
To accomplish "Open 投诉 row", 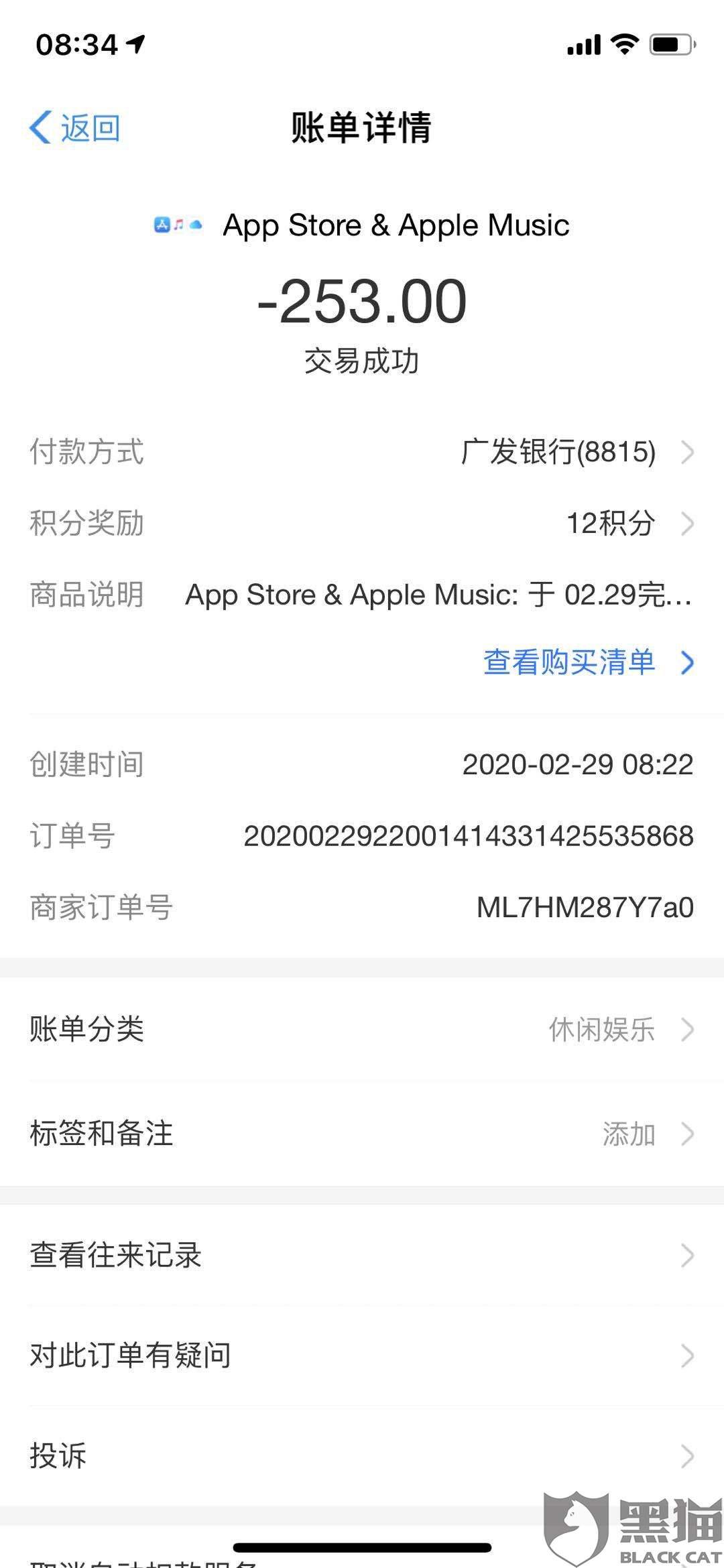I will tap(362, 1456).
